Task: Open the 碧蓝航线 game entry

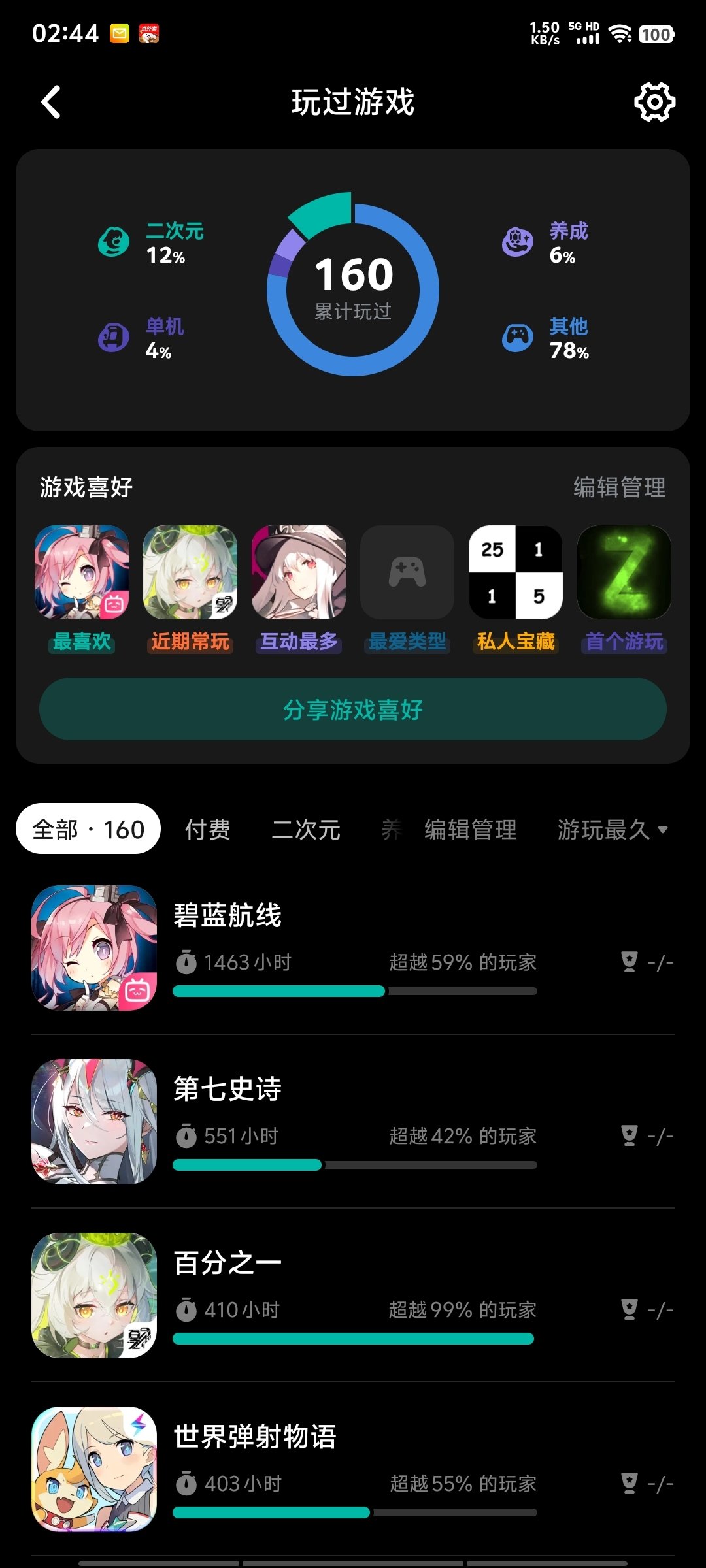Action: click(x=353, y=947)
